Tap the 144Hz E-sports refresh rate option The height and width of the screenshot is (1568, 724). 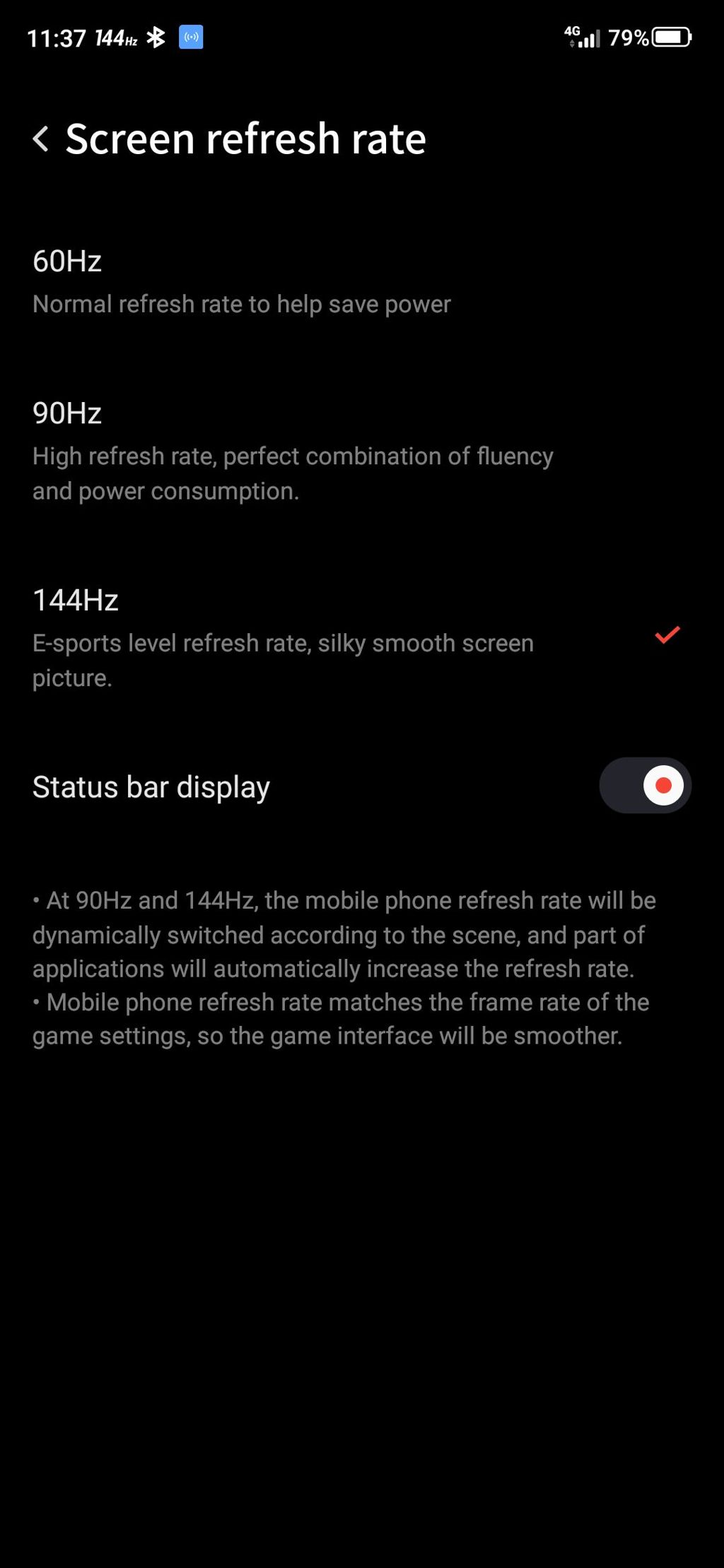(283, 637)
